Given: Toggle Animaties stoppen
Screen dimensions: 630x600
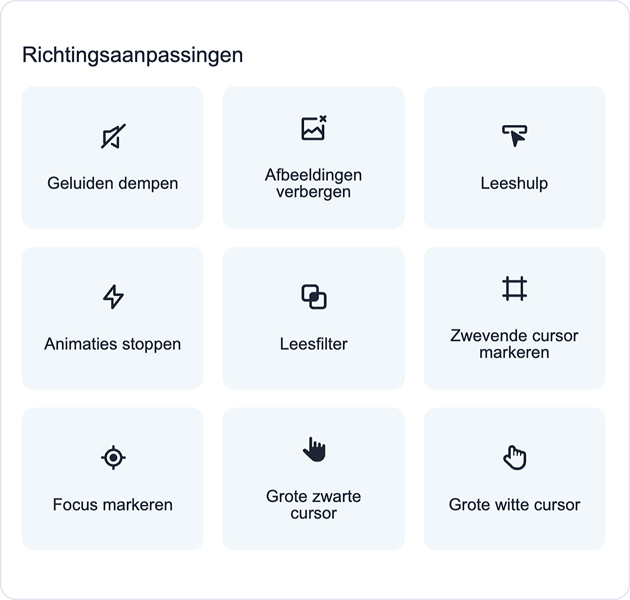Looking at the screenshot, I should coord(113,318).
